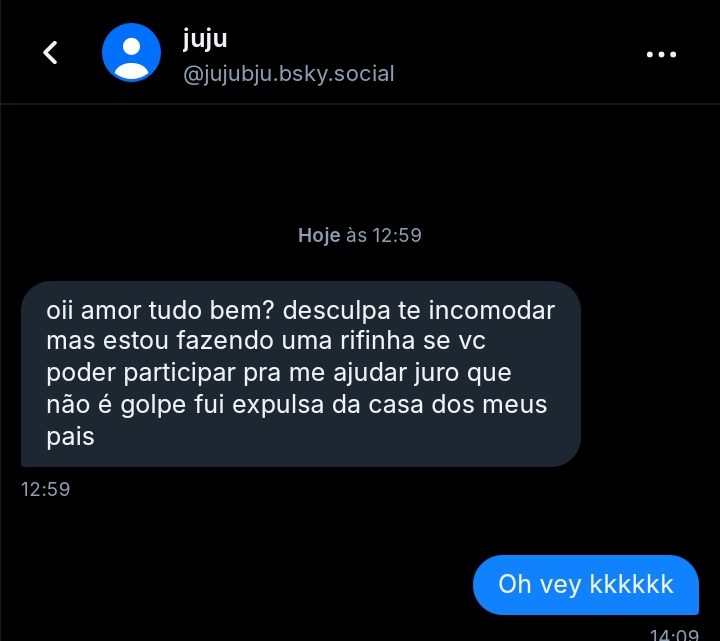Go back from the juju conversation

click(51, 53)
